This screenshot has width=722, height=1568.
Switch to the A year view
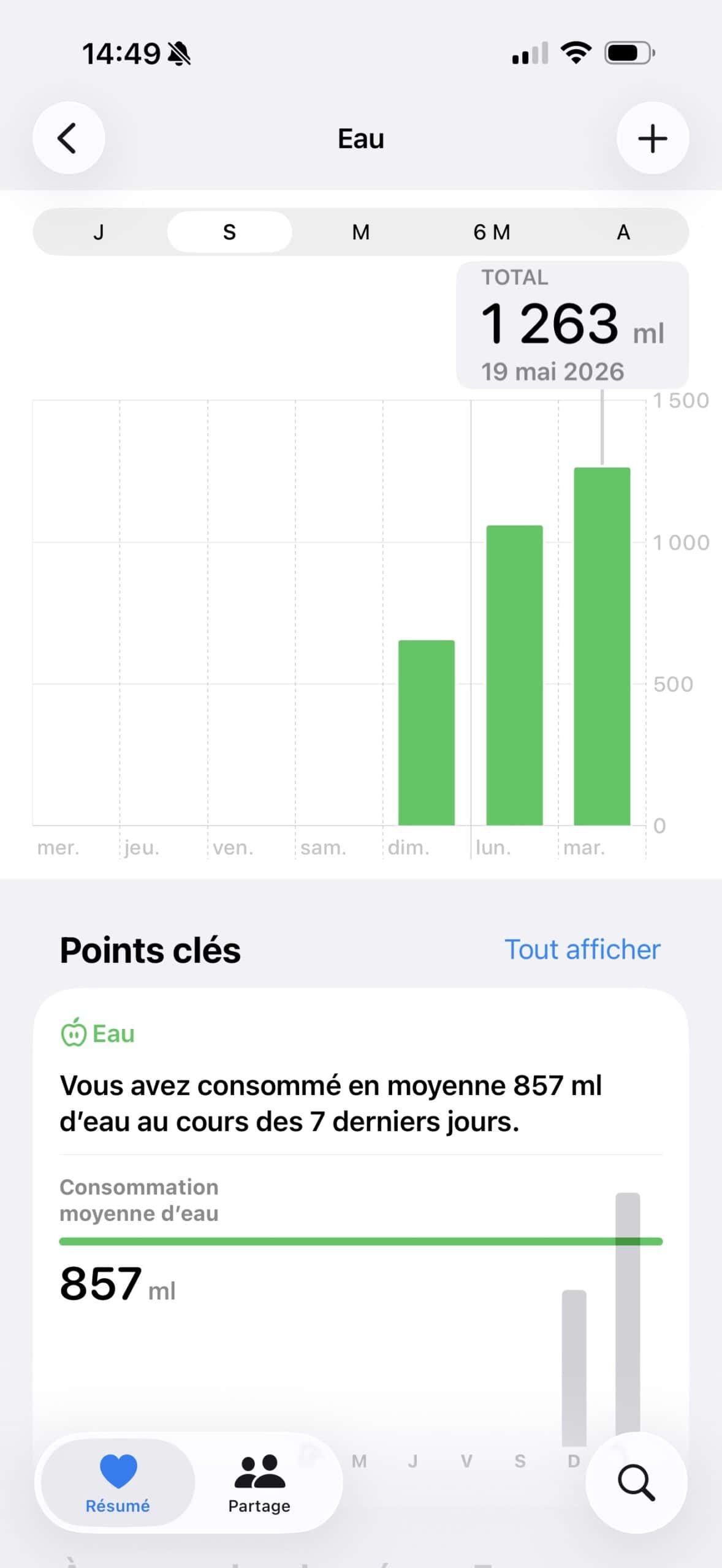pos(623,232)
